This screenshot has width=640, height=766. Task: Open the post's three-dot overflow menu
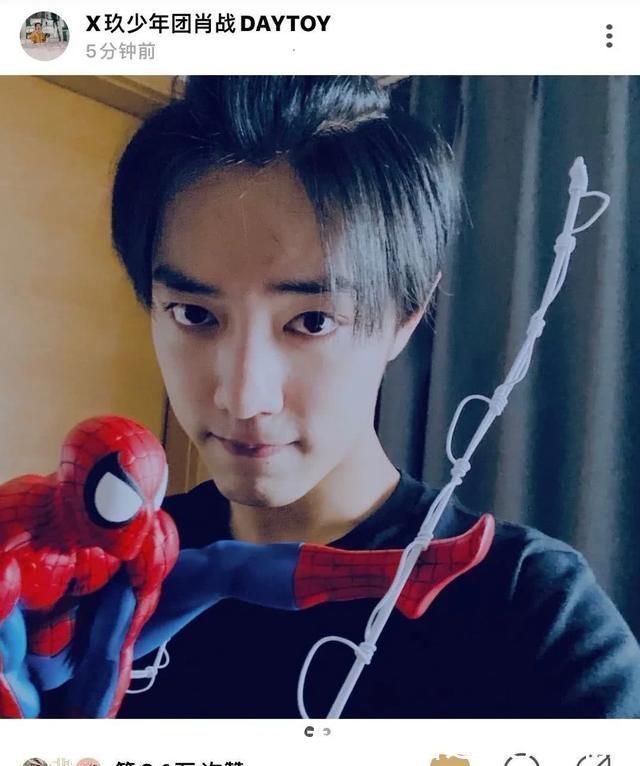[608, 36]
